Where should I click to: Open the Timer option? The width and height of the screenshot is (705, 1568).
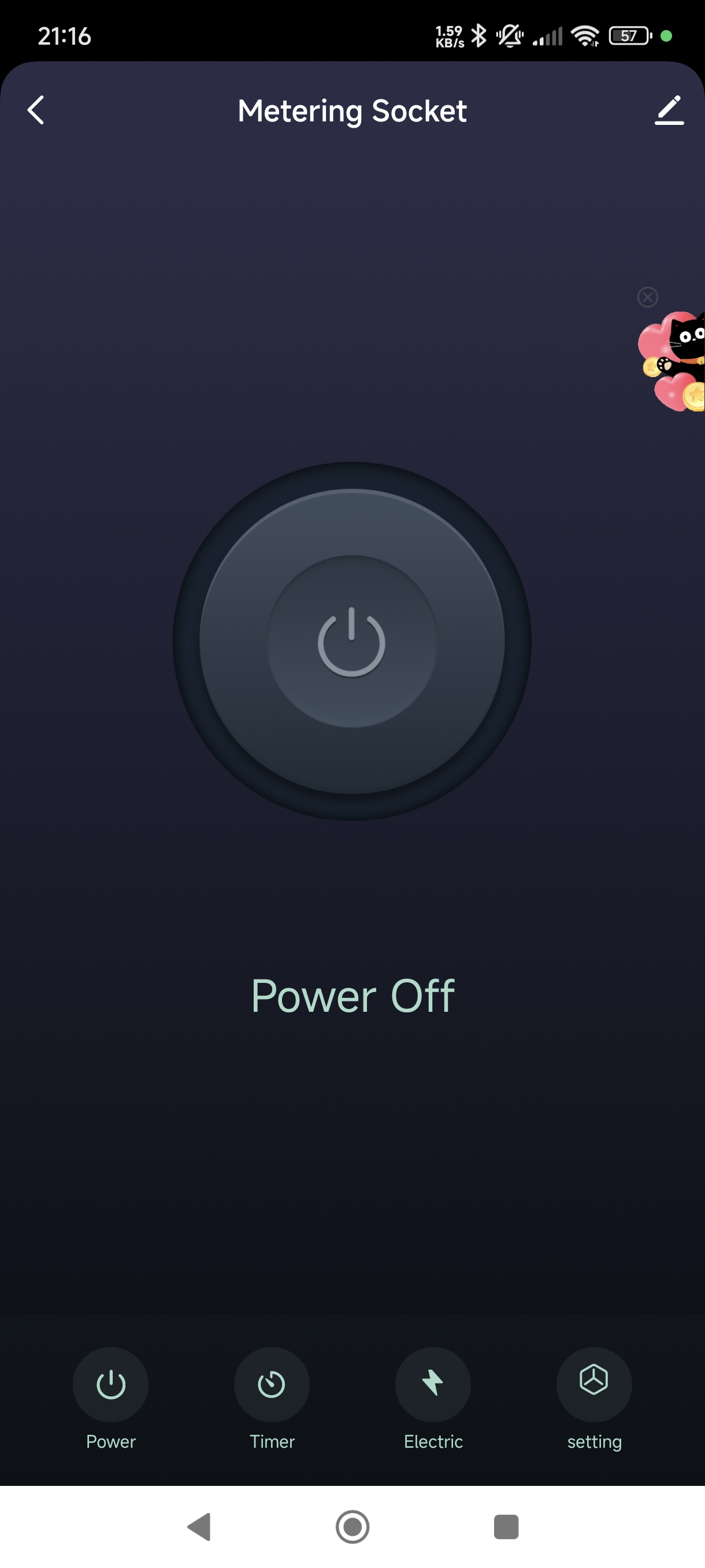(x=271, y=1385)
